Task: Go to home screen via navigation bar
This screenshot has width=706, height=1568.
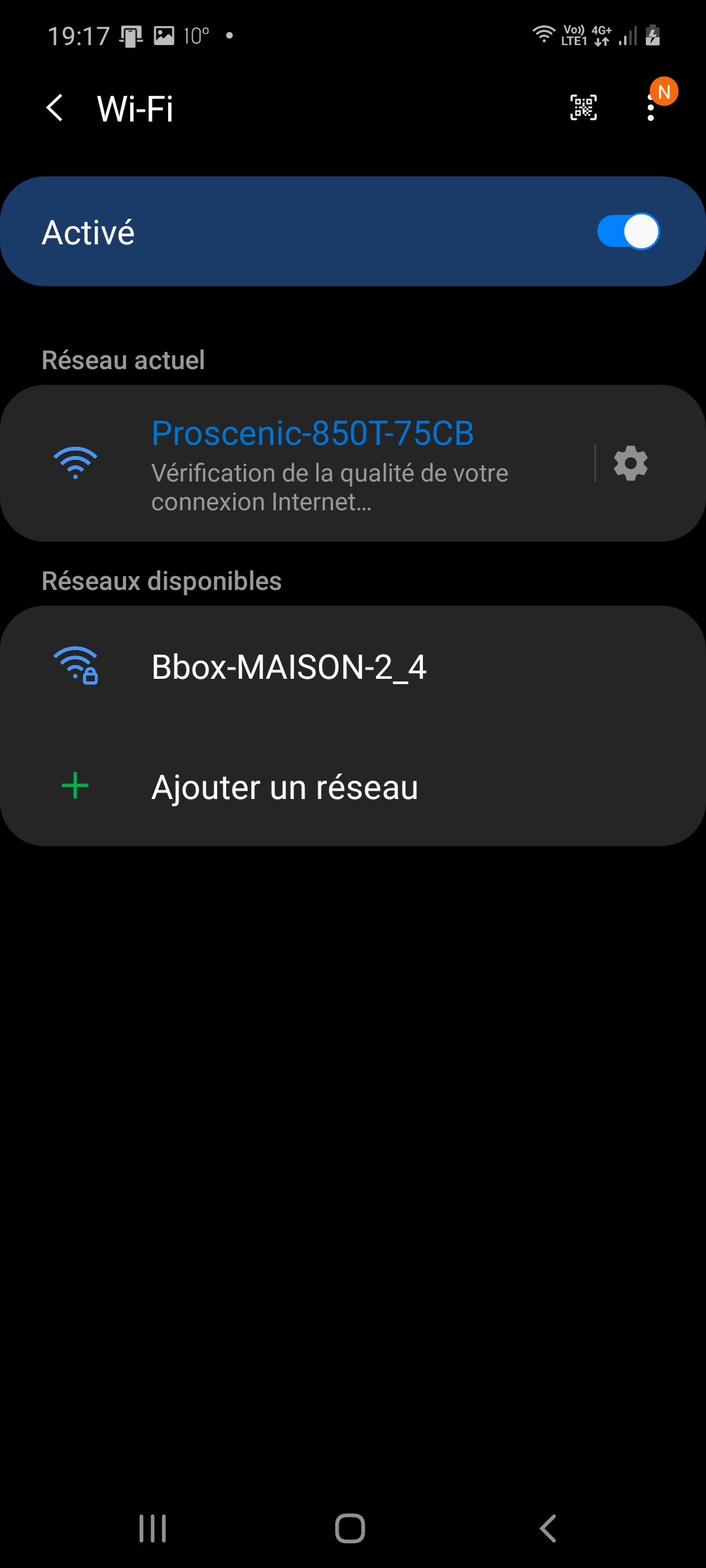Action: pos(350,1529)
